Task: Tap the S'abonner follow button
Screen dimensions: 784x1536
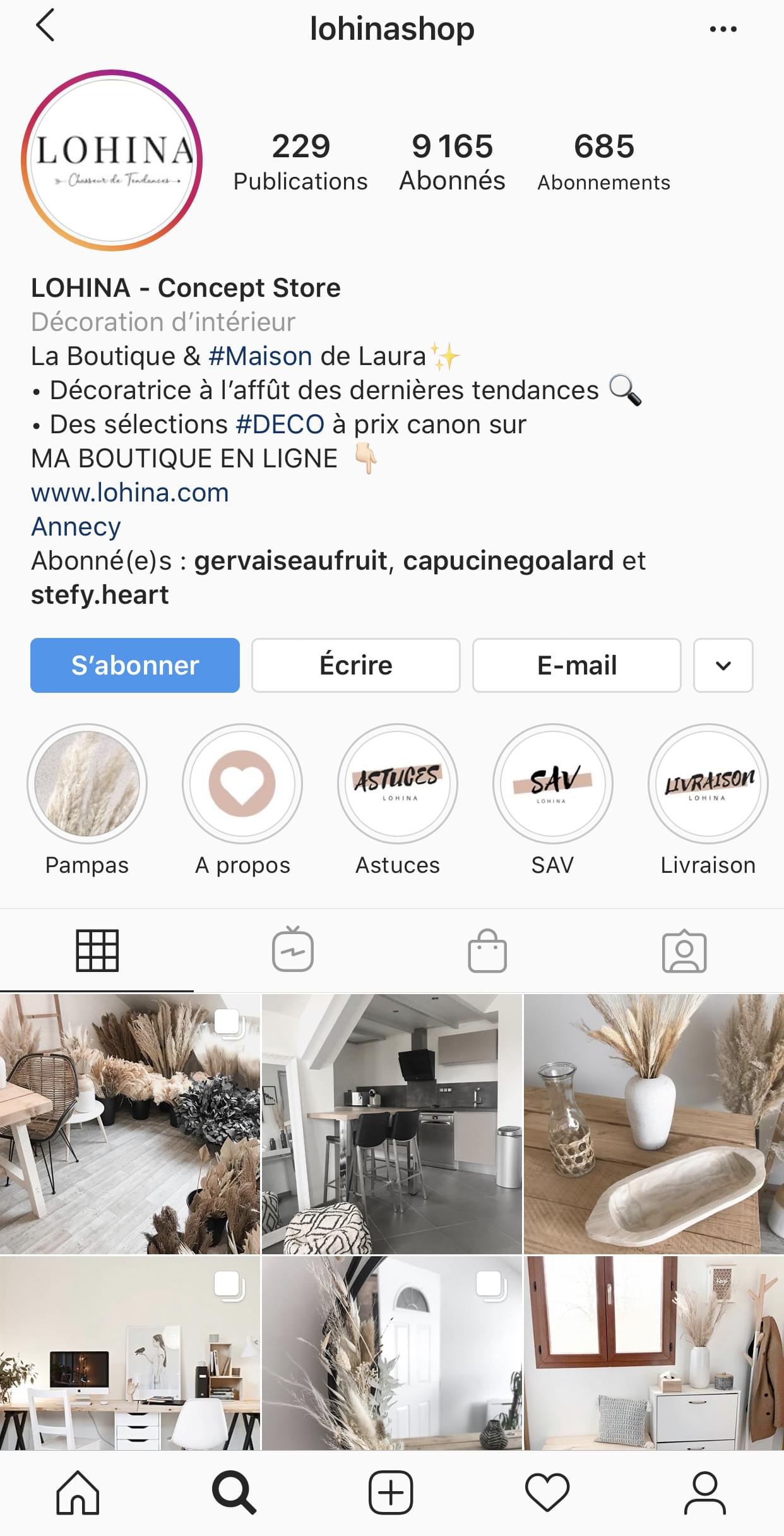Action: [135, 665]
